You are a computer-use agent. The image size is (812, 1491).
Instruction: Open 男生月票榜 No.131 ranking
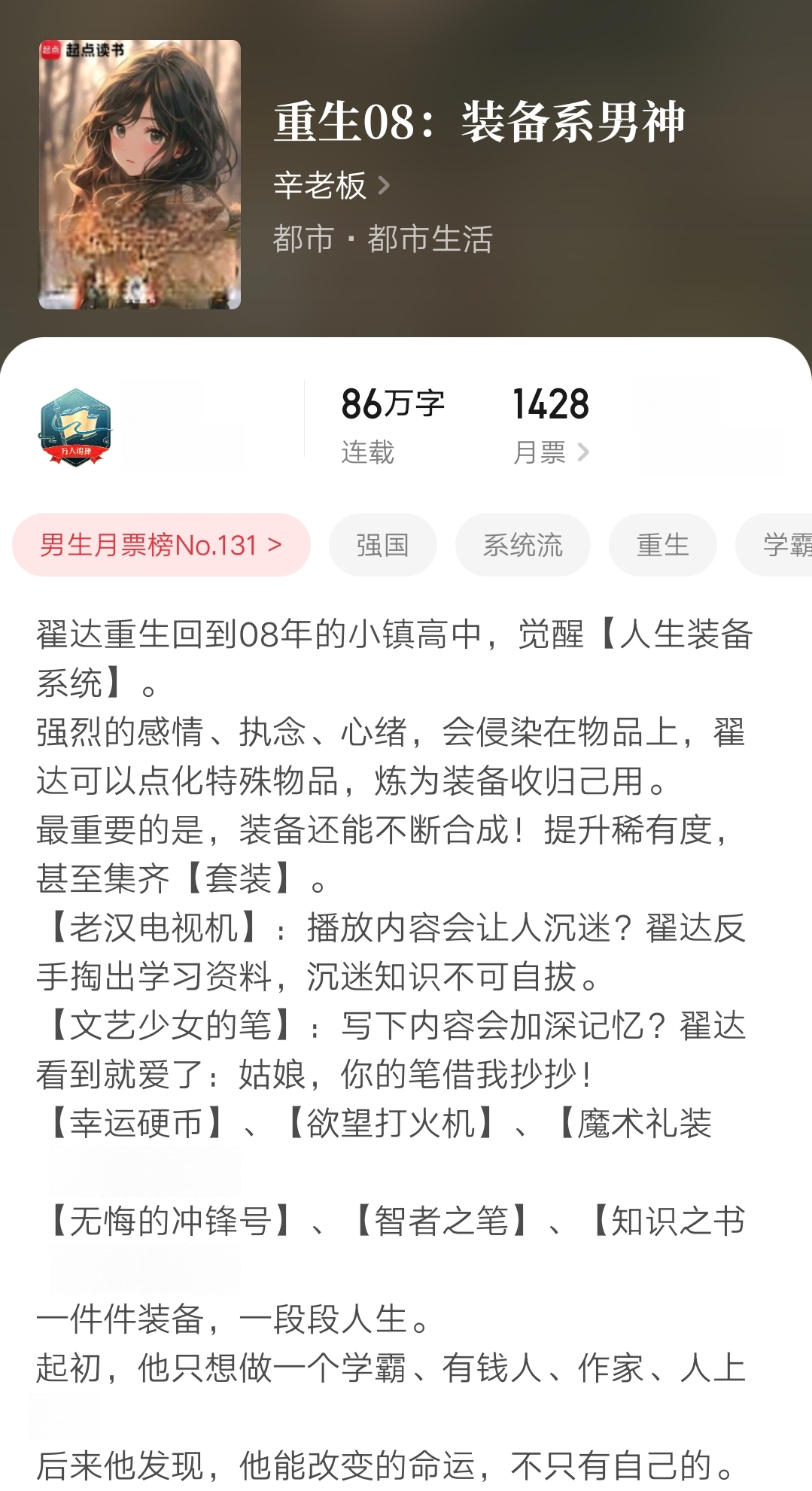161,545
